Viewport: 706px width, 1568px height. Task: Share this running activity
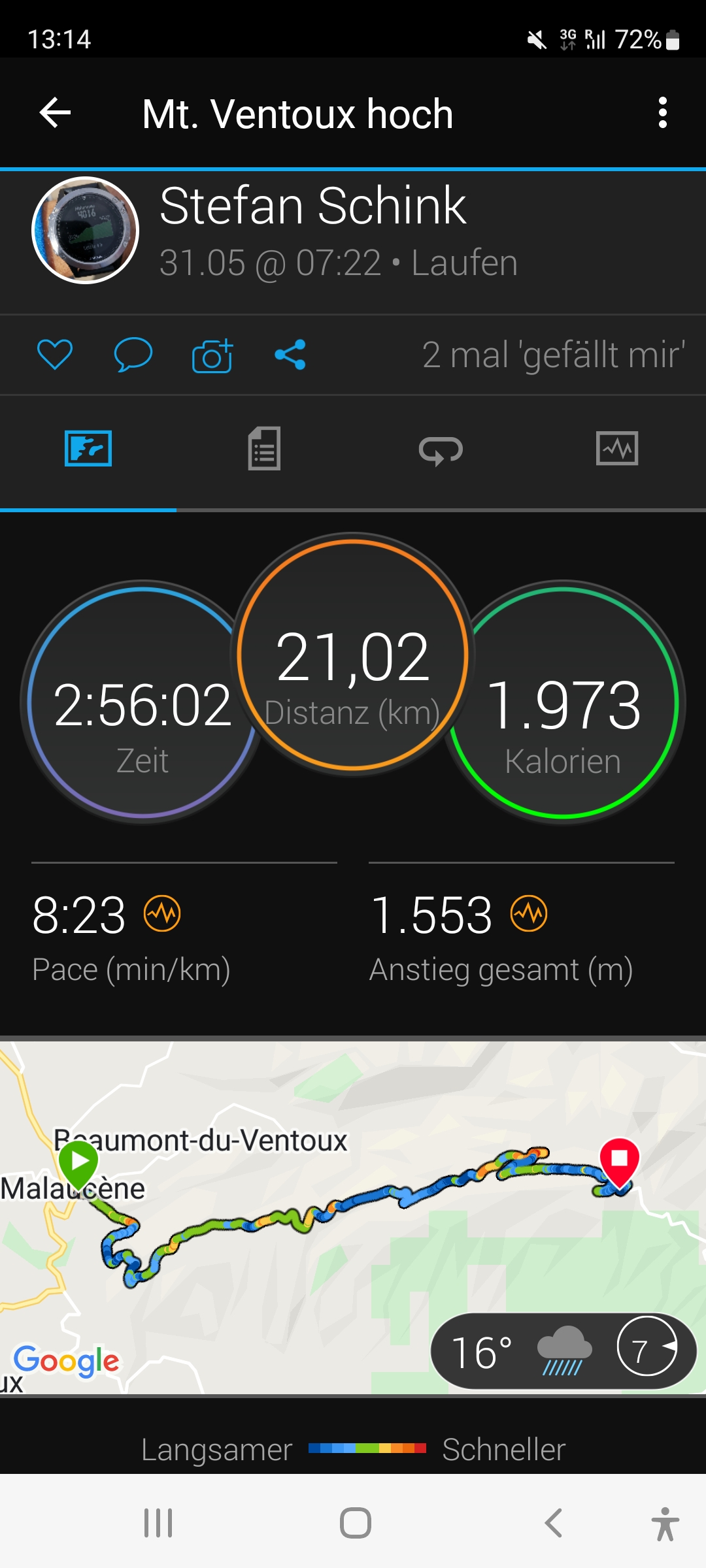coord(290,355)
